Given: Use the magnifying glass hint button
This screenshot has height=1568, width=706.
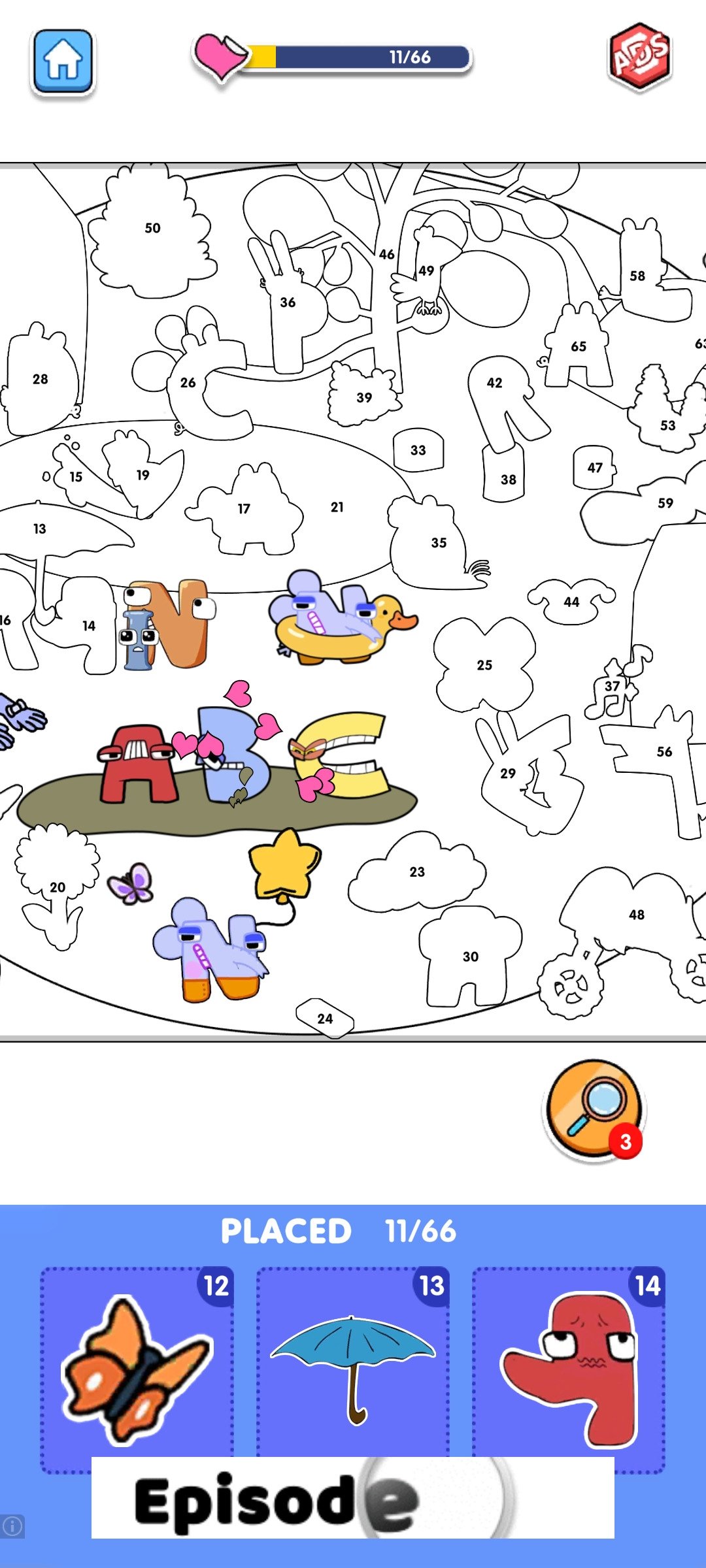Looking at the screenshot, I should coord(594,1108).
